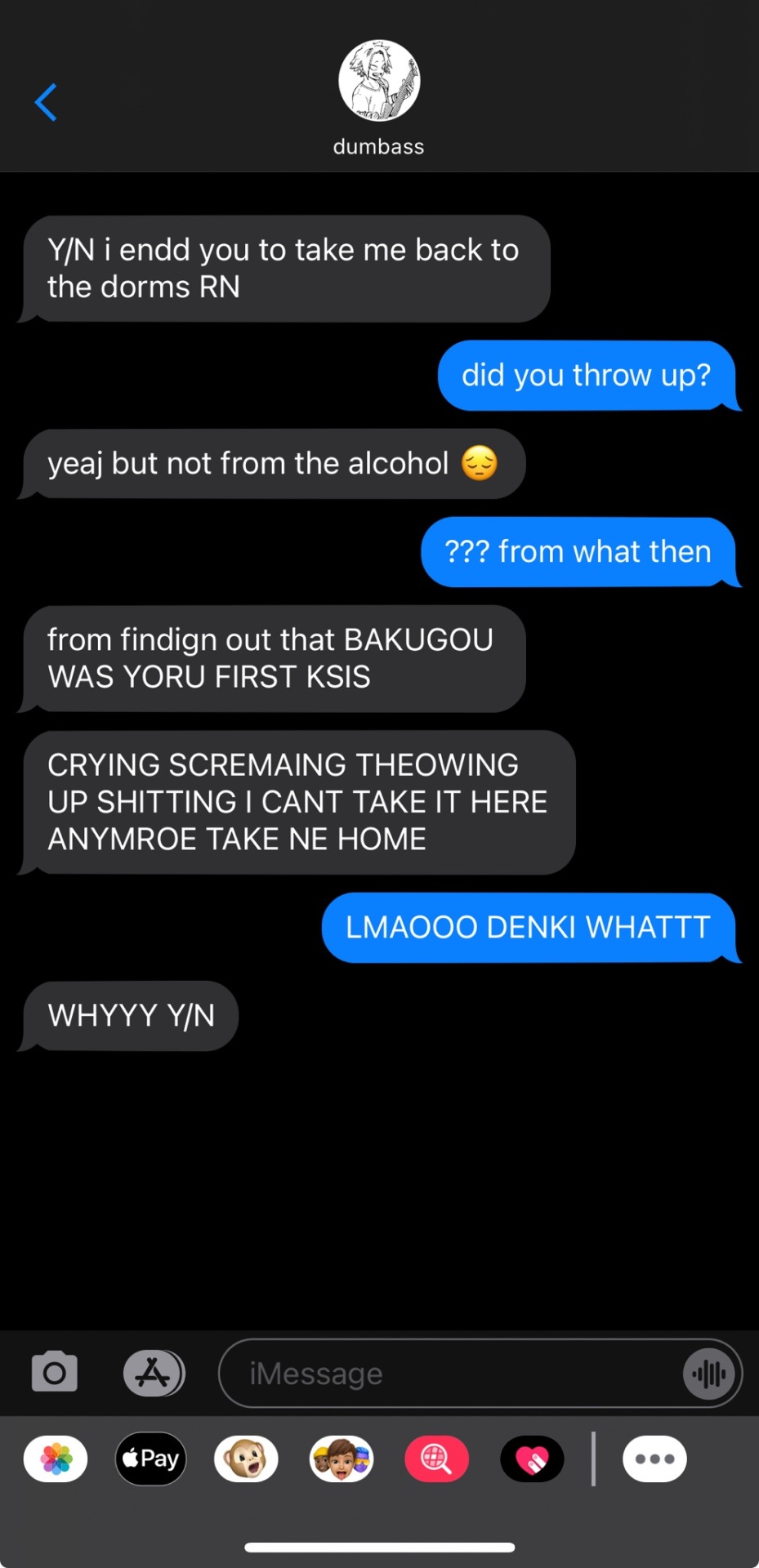The height and width of the screenshot is (1568, 759).
Task: Toggle the App Store apps drawer
Action: (154, 1373)
